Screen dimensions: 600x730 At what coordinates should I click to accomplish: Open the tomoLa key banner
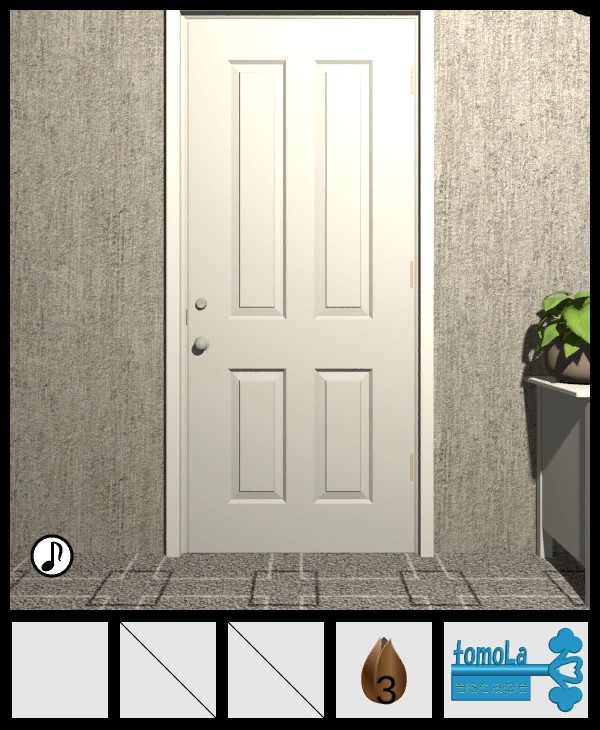click(516, 670)
